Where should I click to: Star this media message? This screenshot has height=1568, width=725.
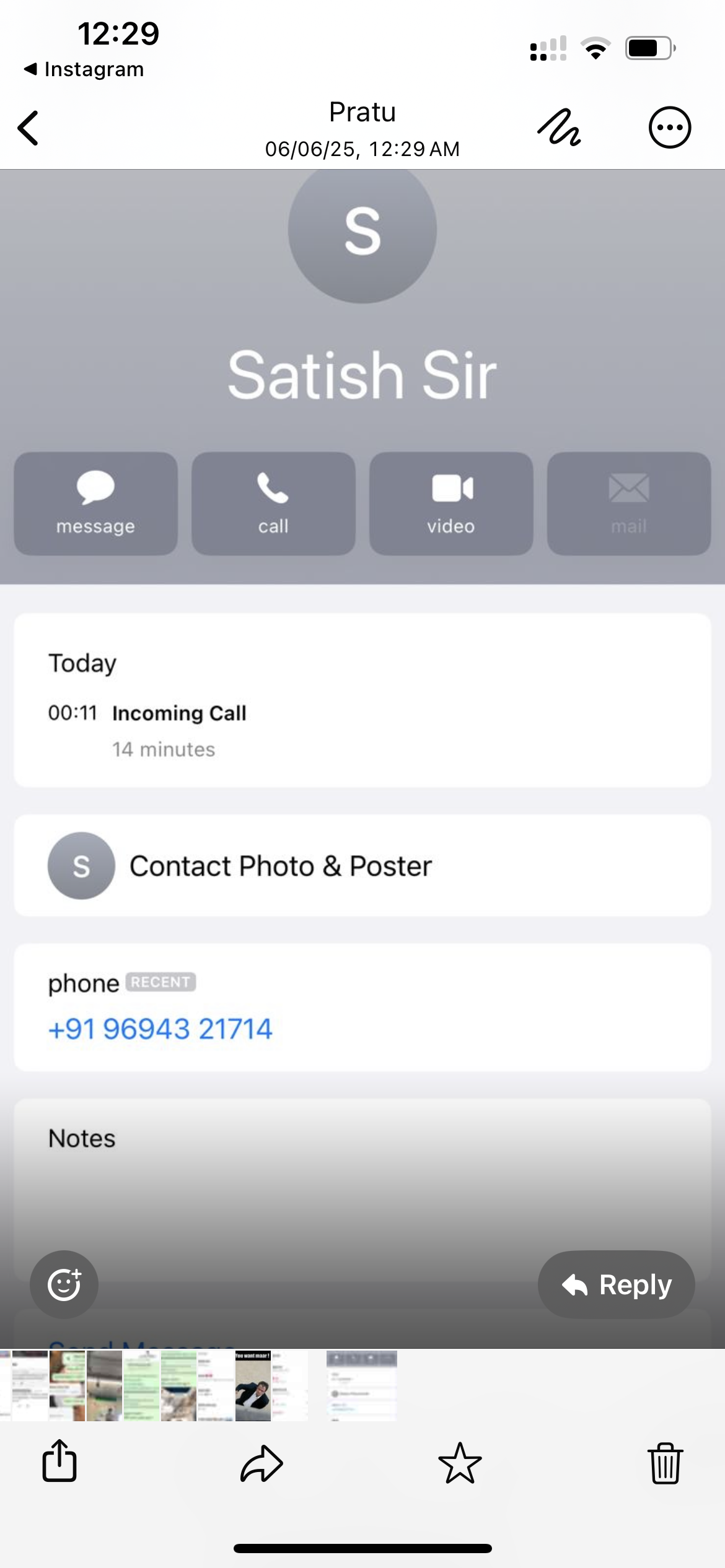(460, 1463)
